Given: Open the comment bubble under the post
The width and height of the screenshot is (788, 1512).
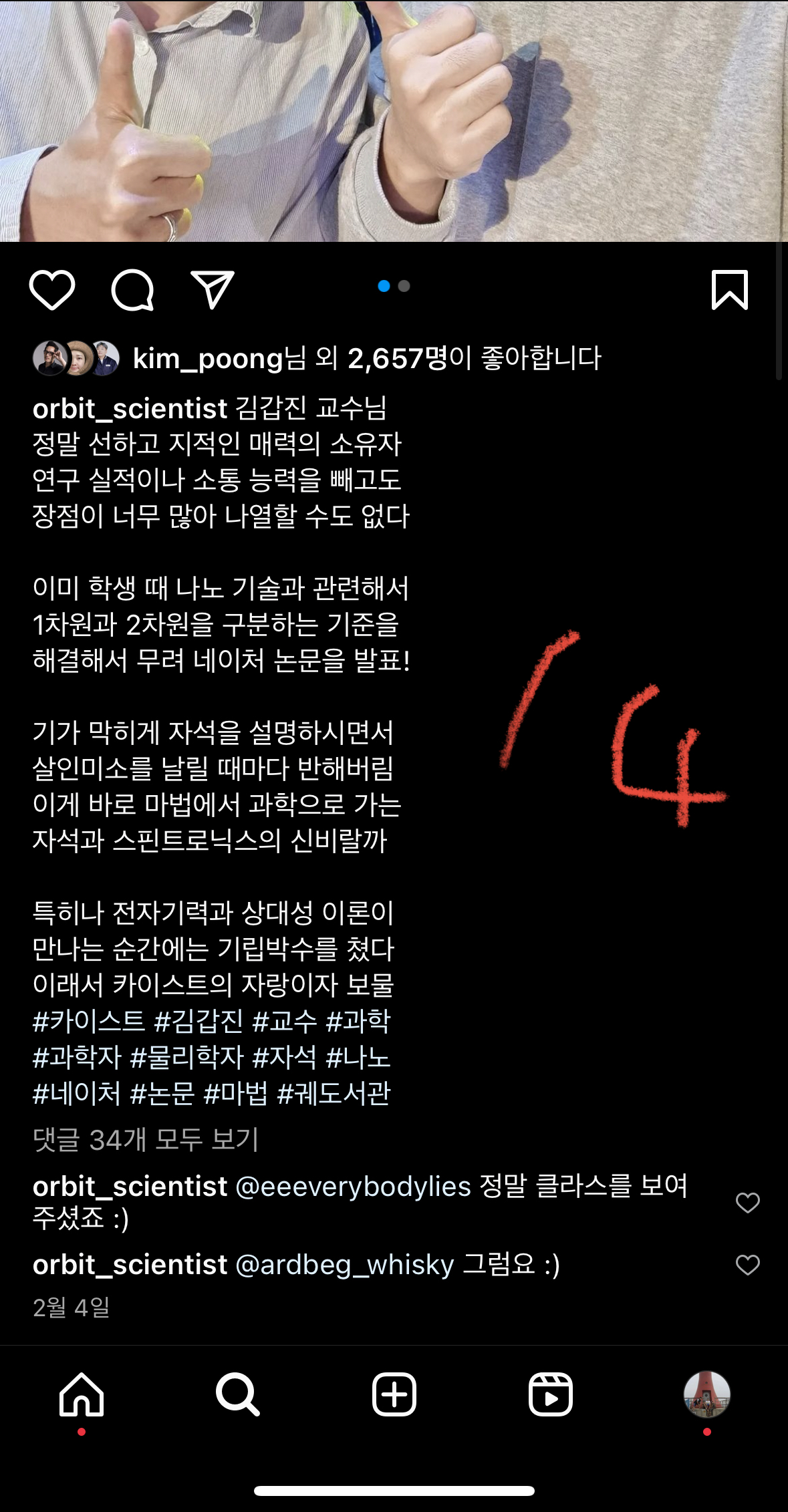Looking at the screenshot, I should 132,290.
